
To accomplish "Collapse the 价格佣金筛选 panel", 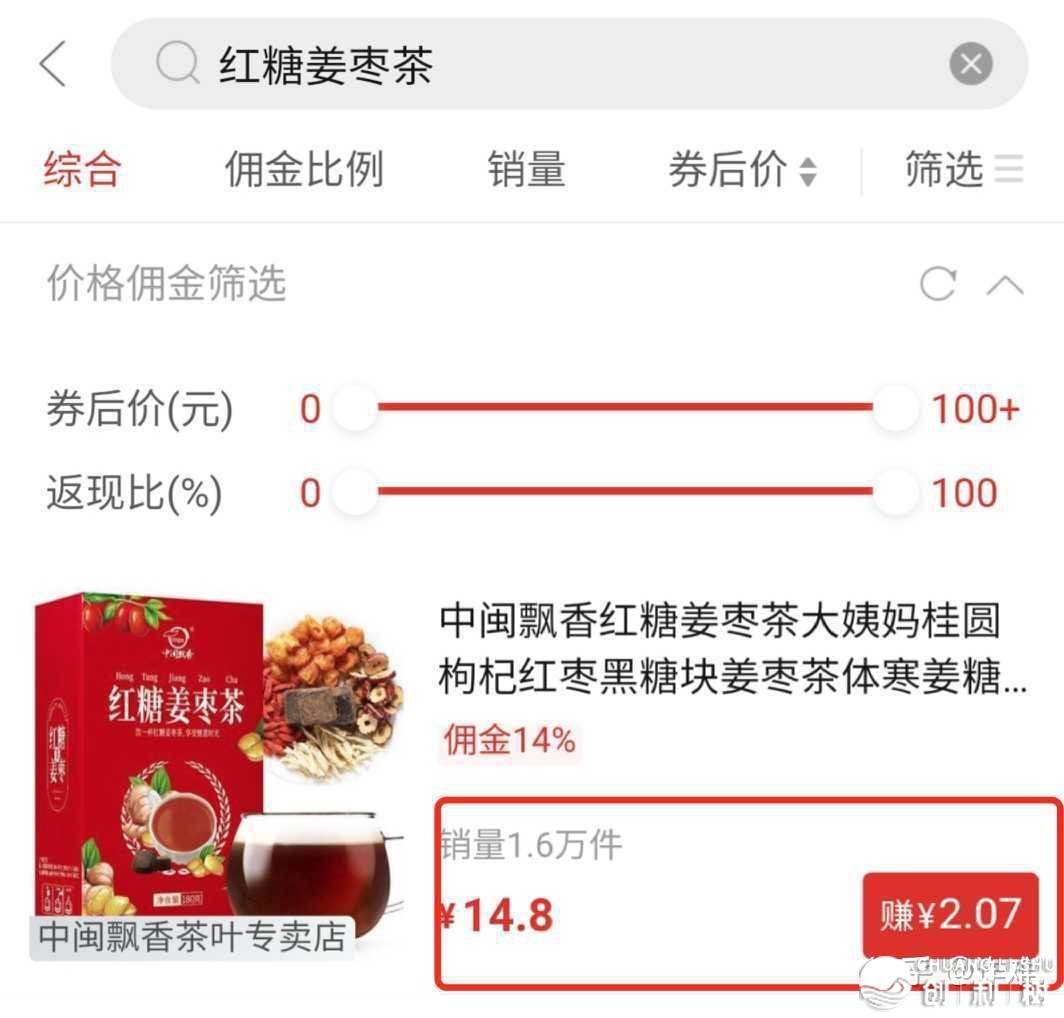I will click(1004, 285).
